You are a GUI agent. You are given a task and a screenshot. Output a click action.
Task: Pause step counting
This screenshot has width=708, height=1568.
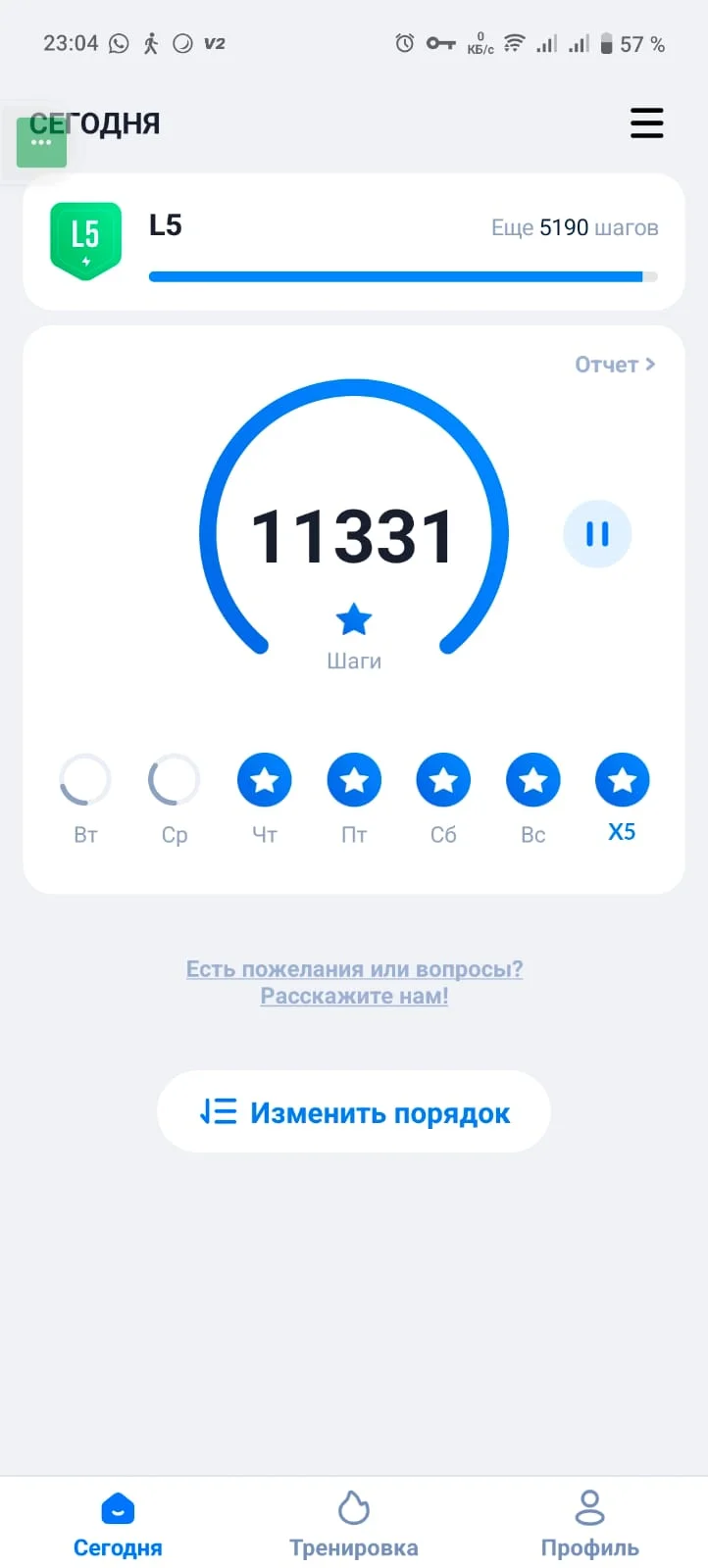[x=597, y=534]
